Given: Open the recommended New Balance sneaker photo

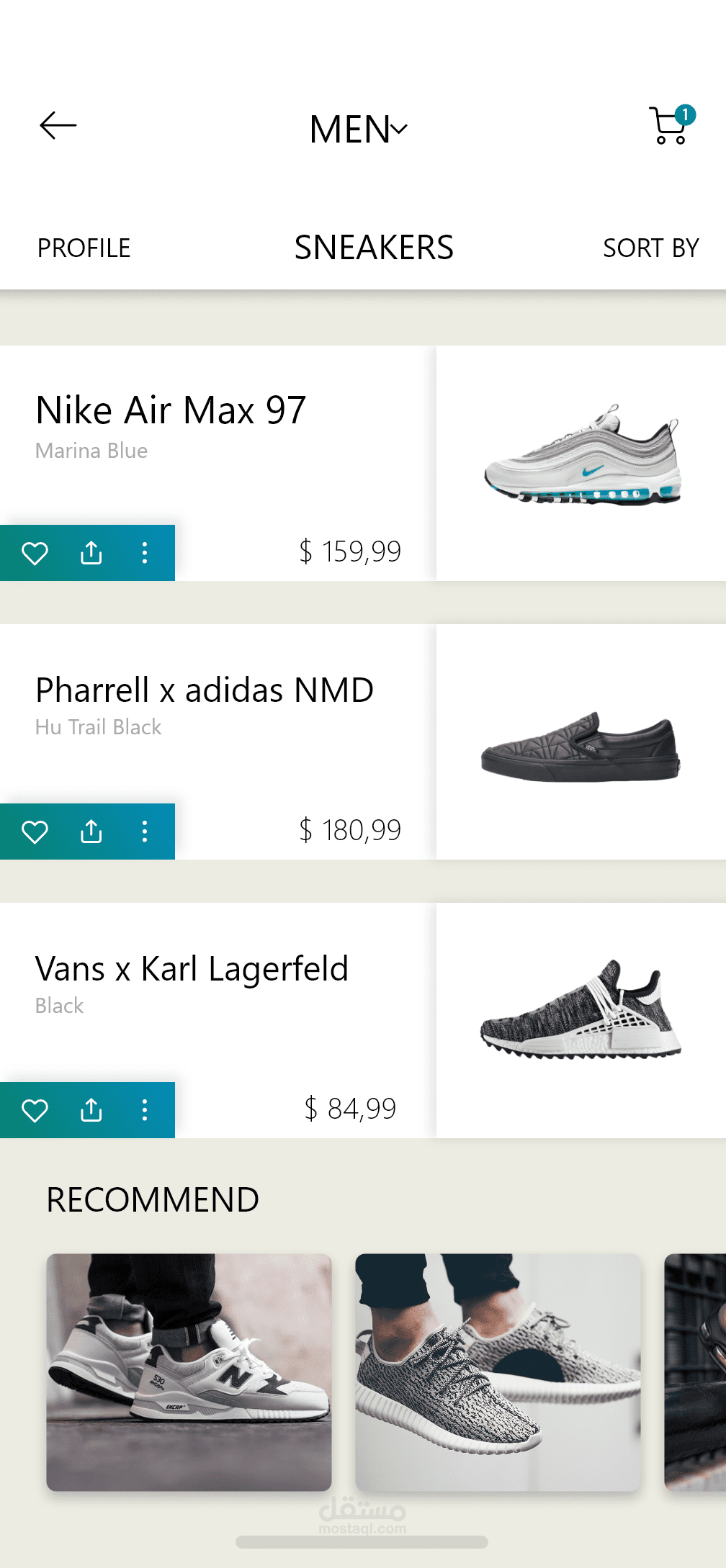Looking at the screenshot, I should click(x=189, y=1372).
